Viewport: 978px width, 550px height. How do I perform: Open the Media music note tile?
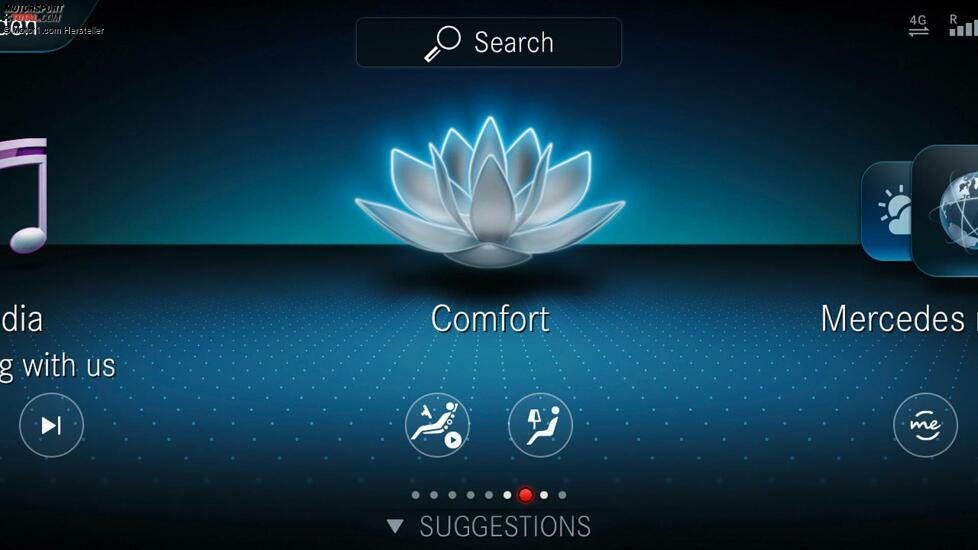point(22,195)
